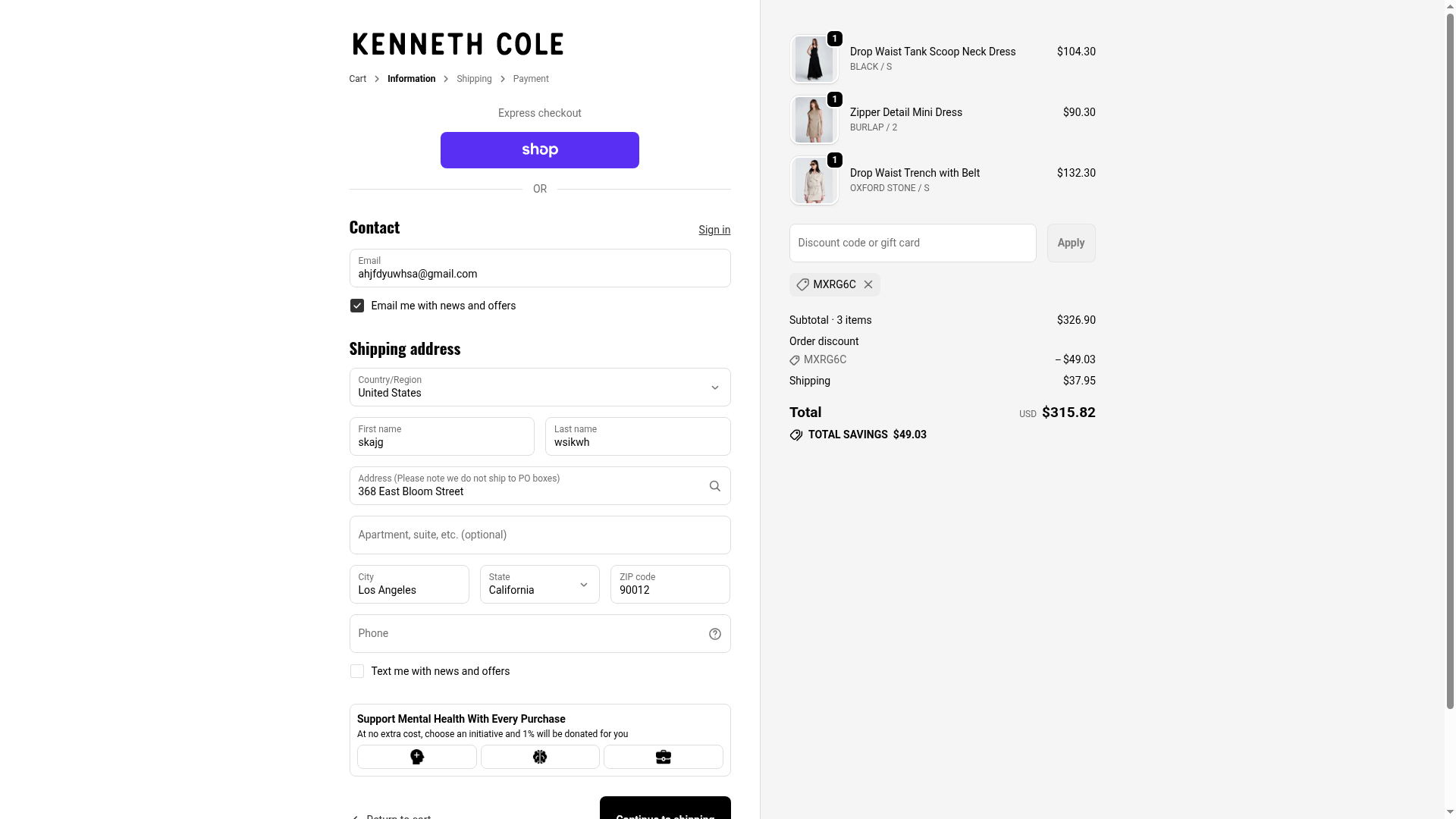Screen dimensions: 1456x819
Task: Remove the MXRG6C discount code
Action: tap(868, 284)
